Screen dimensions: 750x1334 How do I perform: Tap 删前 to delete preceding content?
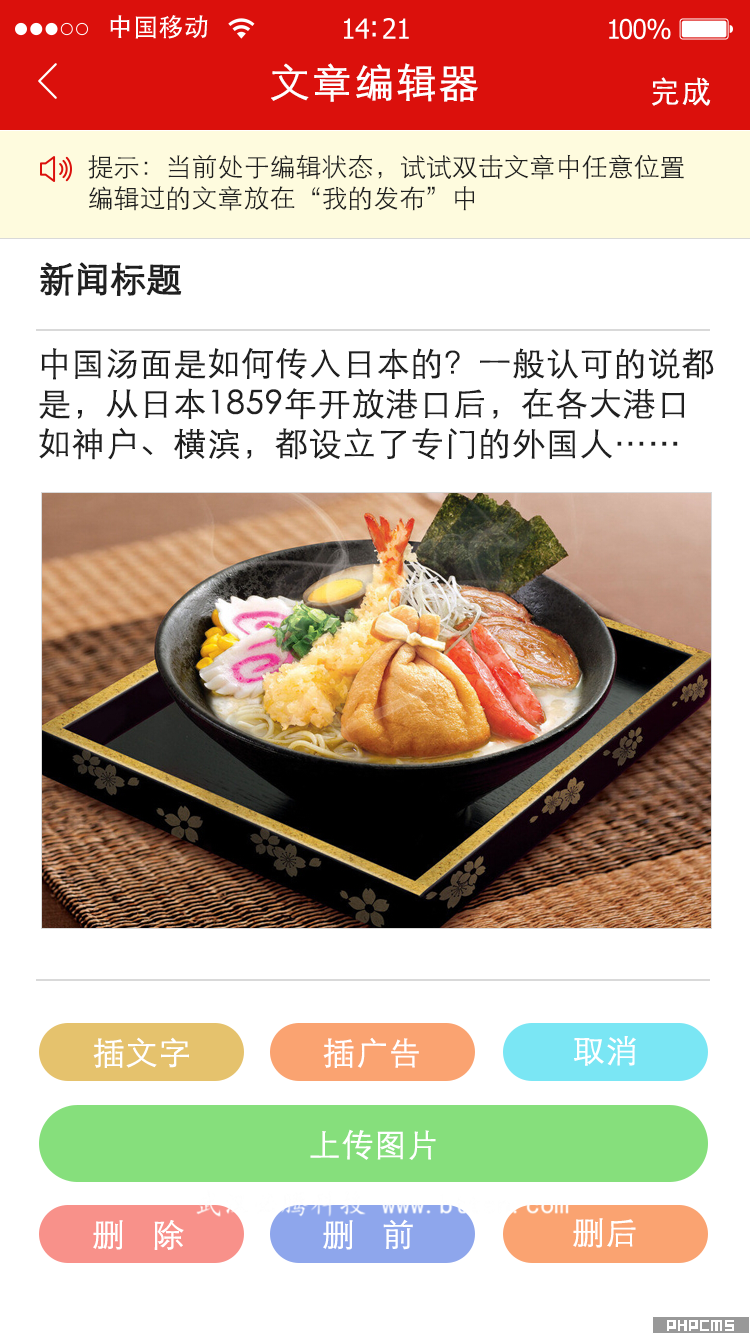[x=372, y=1234]
